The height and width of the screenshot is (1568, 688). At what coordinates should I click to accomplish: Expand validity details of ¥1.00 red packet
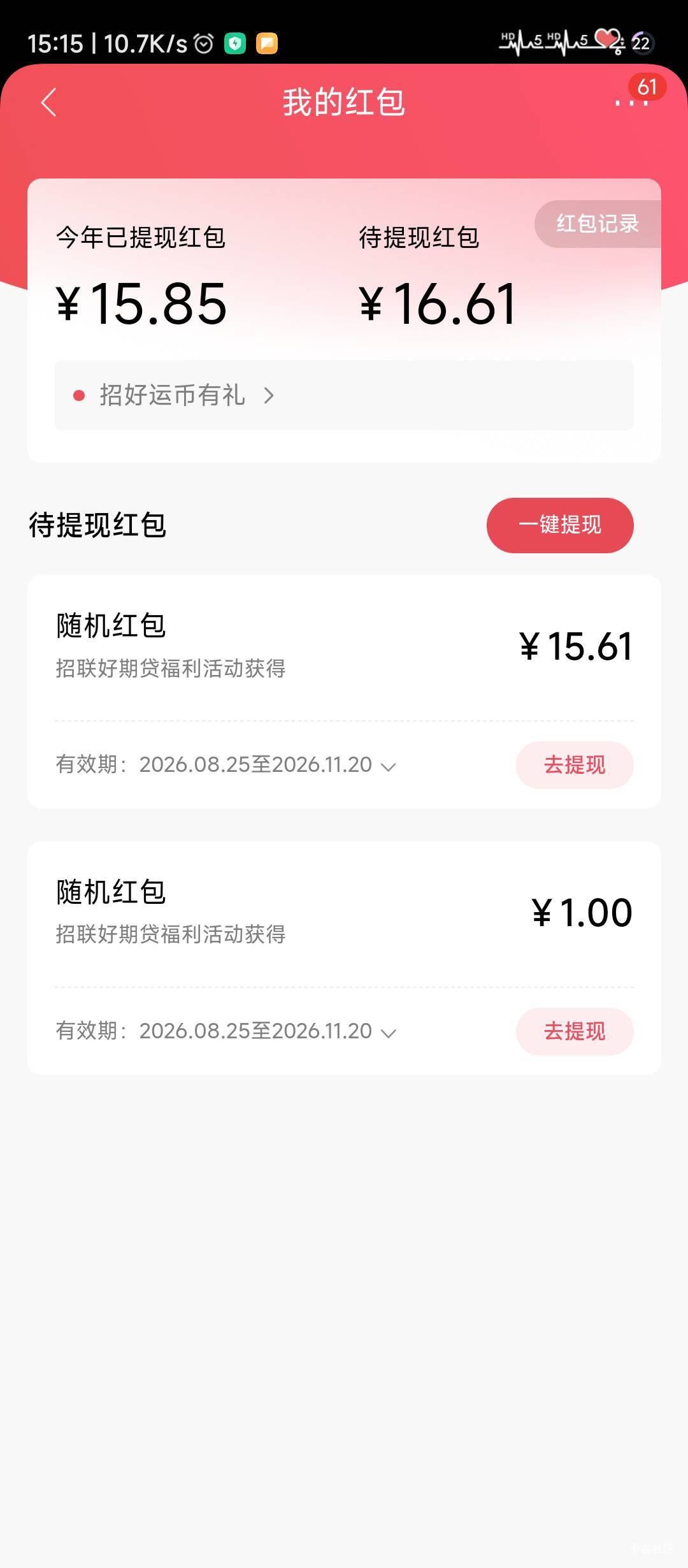click(388, 1033)
